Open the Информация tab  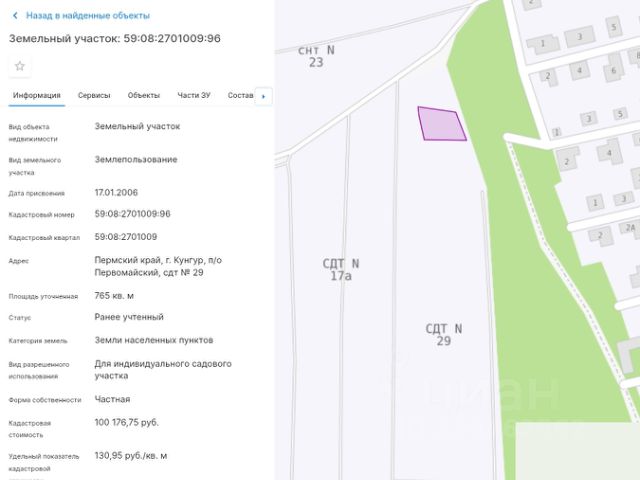coord(36,95)
